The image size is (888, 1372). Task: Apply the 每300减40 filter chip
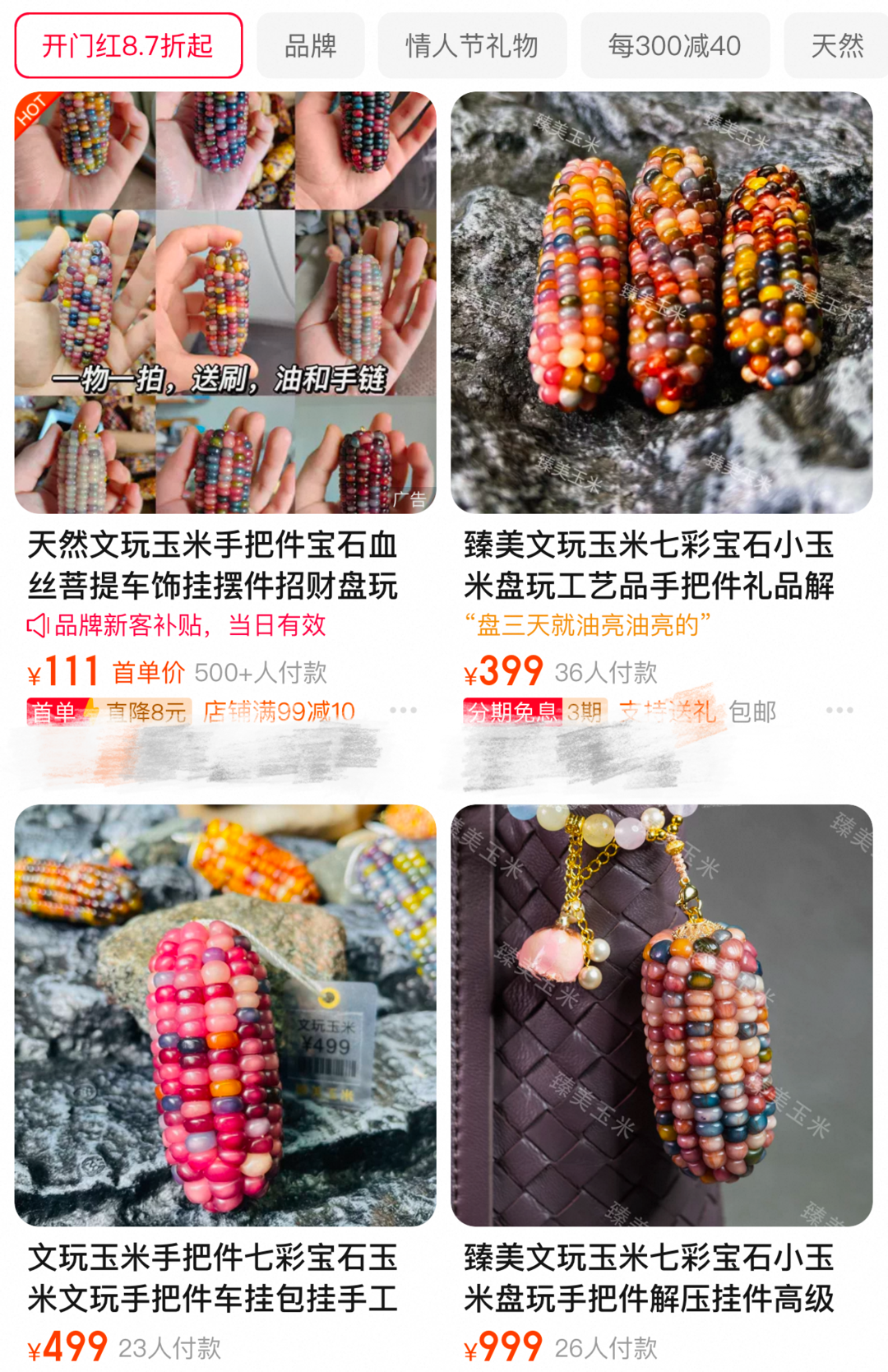coord(674,46)
